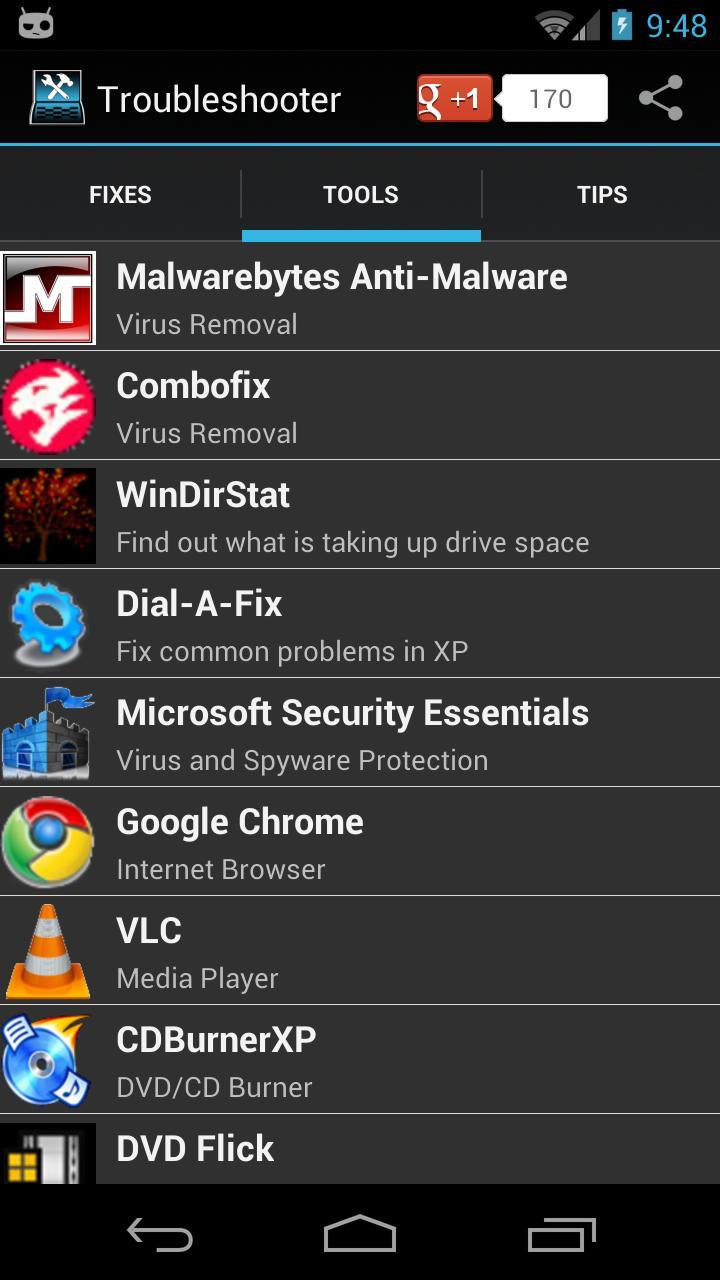The height and width of the screenshot is (1280, 720).
Task: Stay on the TOOLS tab
Action: pyautogui.click(x=360, y=195)
